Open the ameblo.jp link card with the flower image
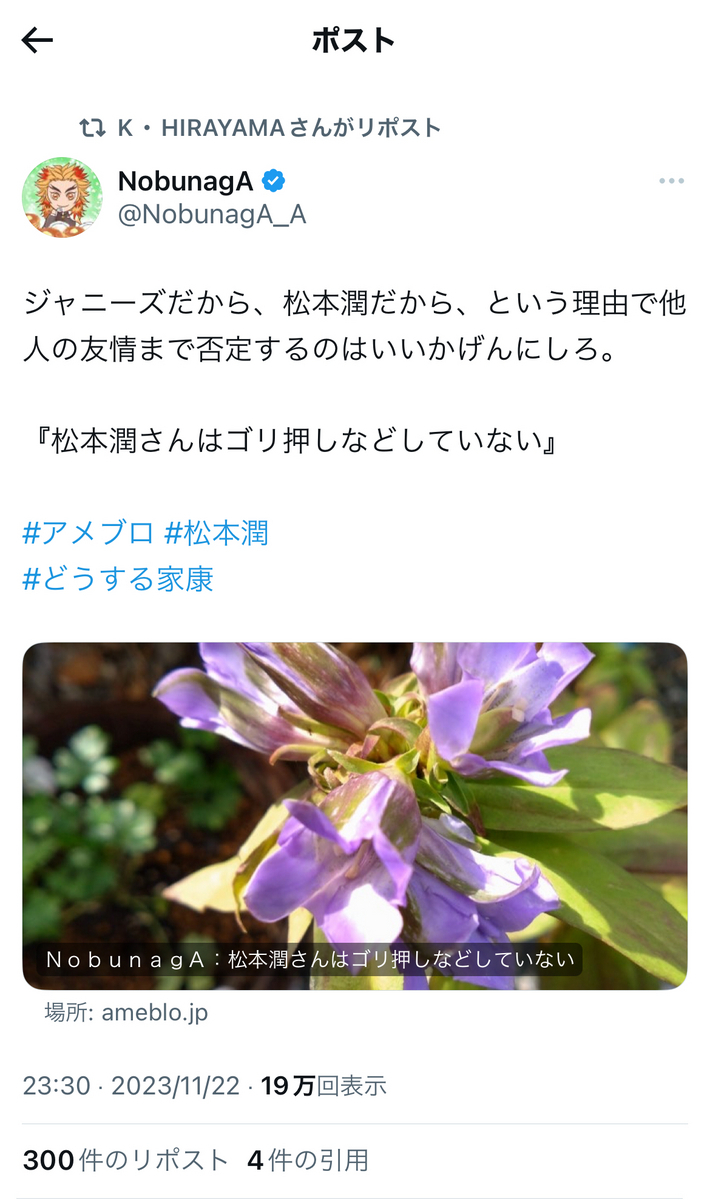This screenshot has height=1200, width=710. [355, 815]
